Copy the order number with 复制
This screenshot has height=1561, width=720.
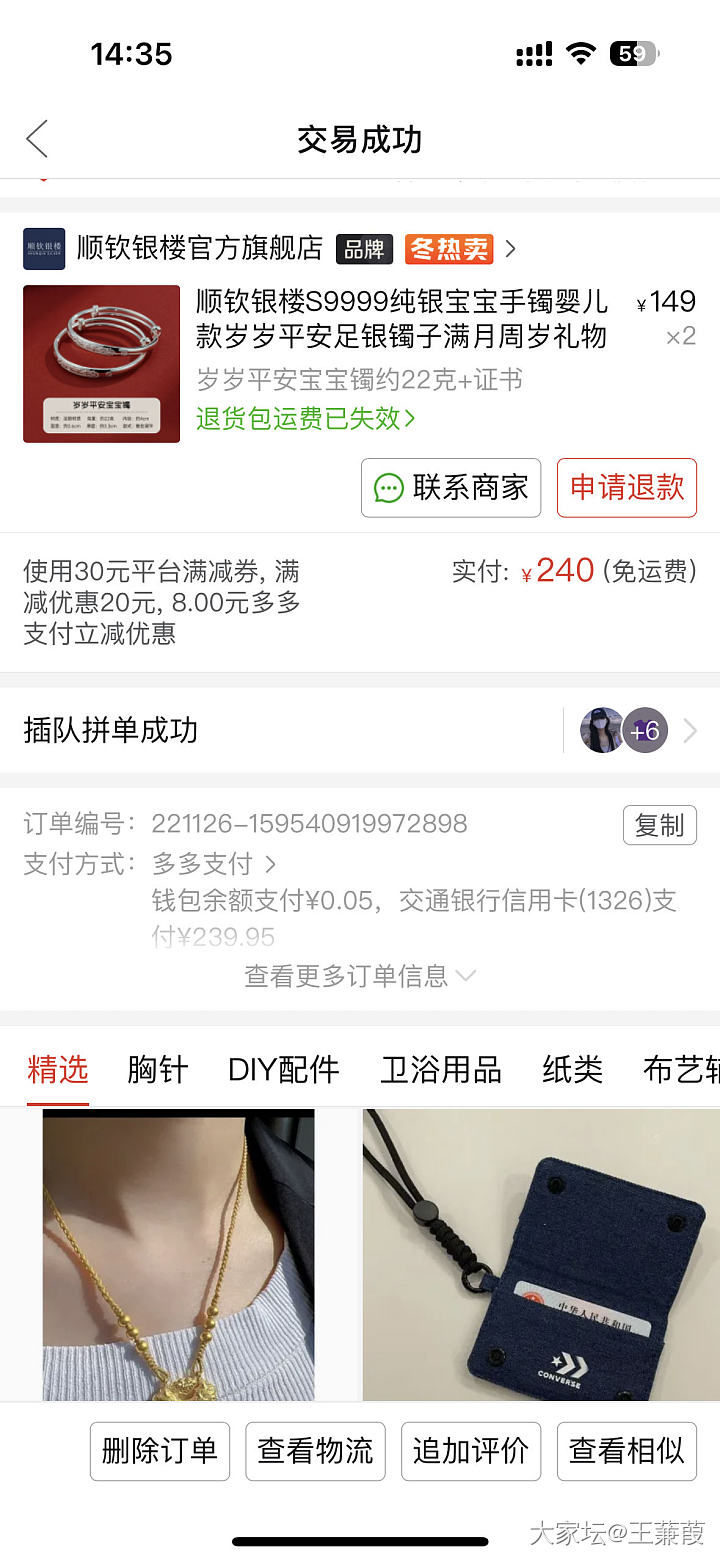click(659, 825)
